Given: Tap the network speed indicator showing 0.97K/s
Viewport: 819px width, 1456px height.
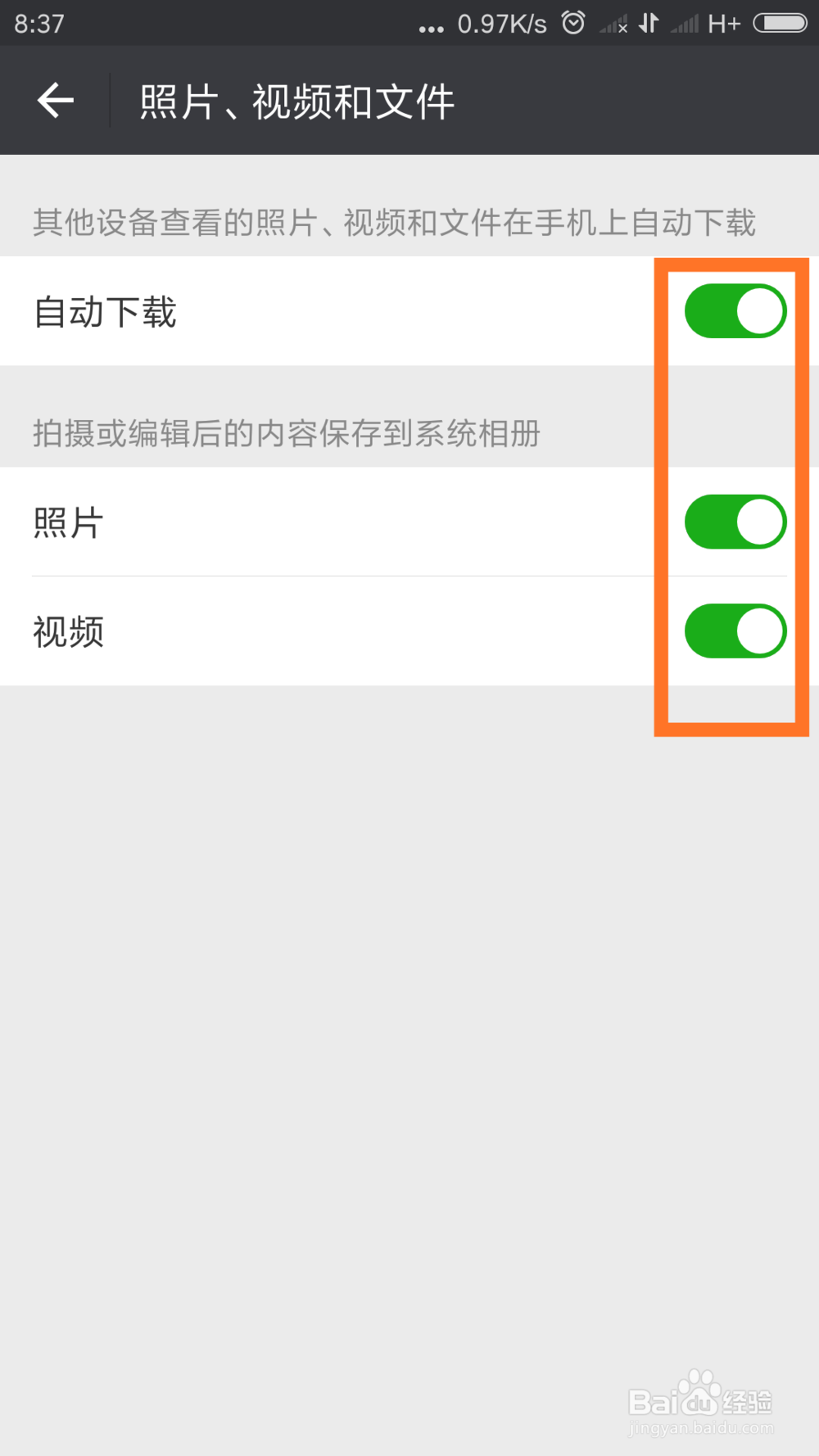Looking at the screenshot, I should 502,23.
